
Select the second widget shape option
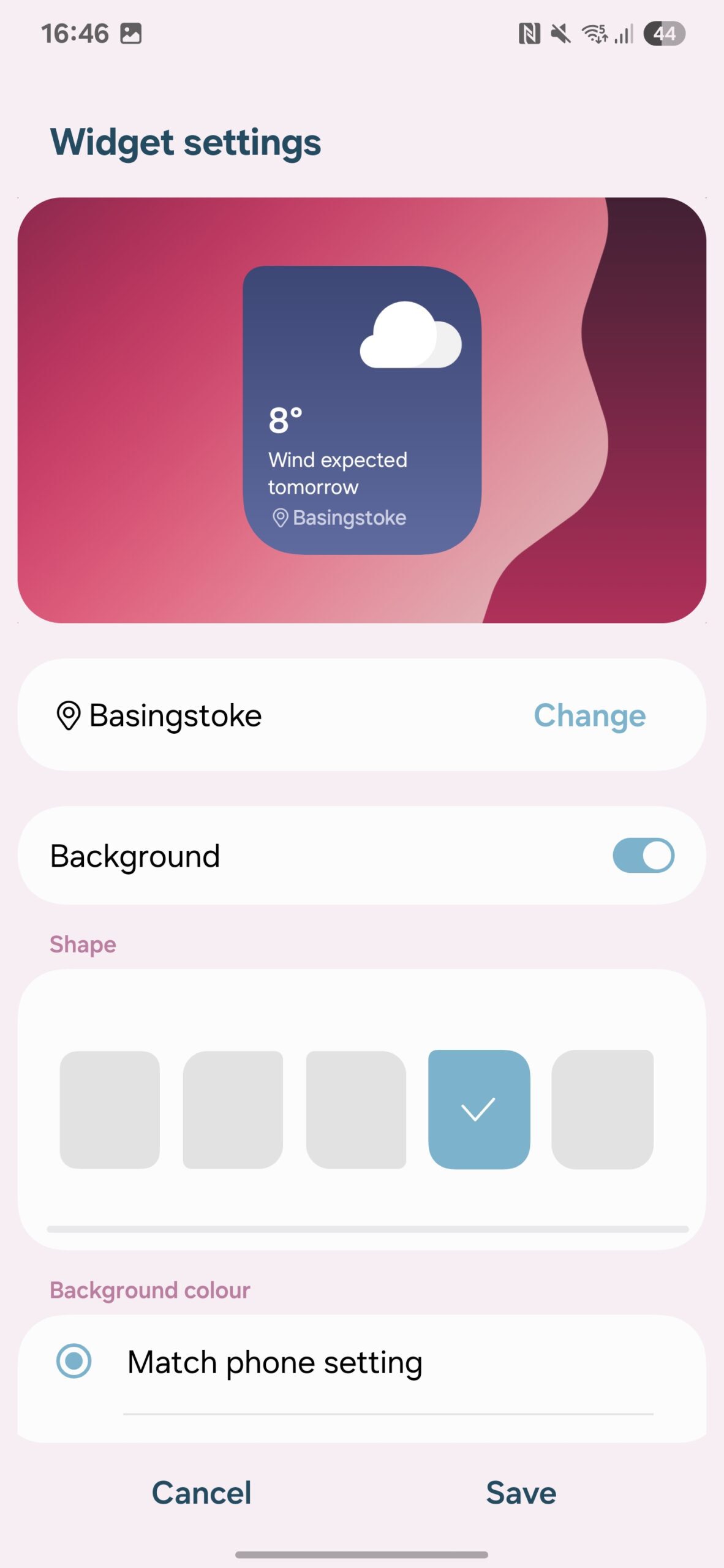(x=233, y=1109)
